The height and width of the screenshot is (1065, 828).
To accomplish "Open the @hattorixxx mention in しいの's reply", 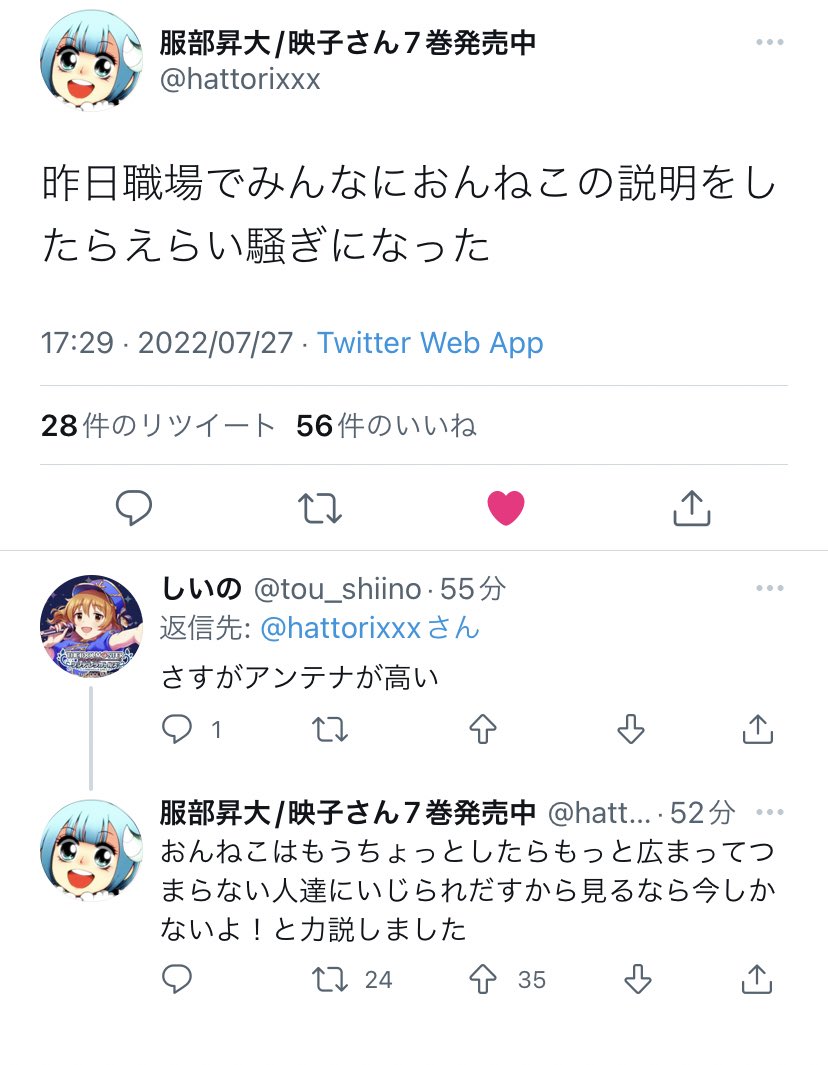I will coord(340,628).
